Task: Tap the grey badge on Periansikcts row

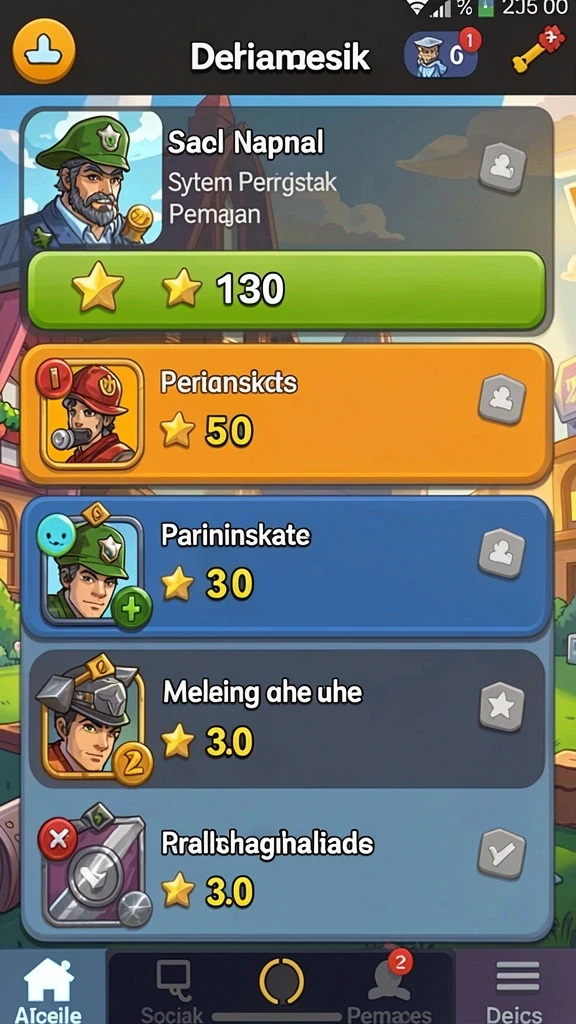Action: [x=502, y=399]
